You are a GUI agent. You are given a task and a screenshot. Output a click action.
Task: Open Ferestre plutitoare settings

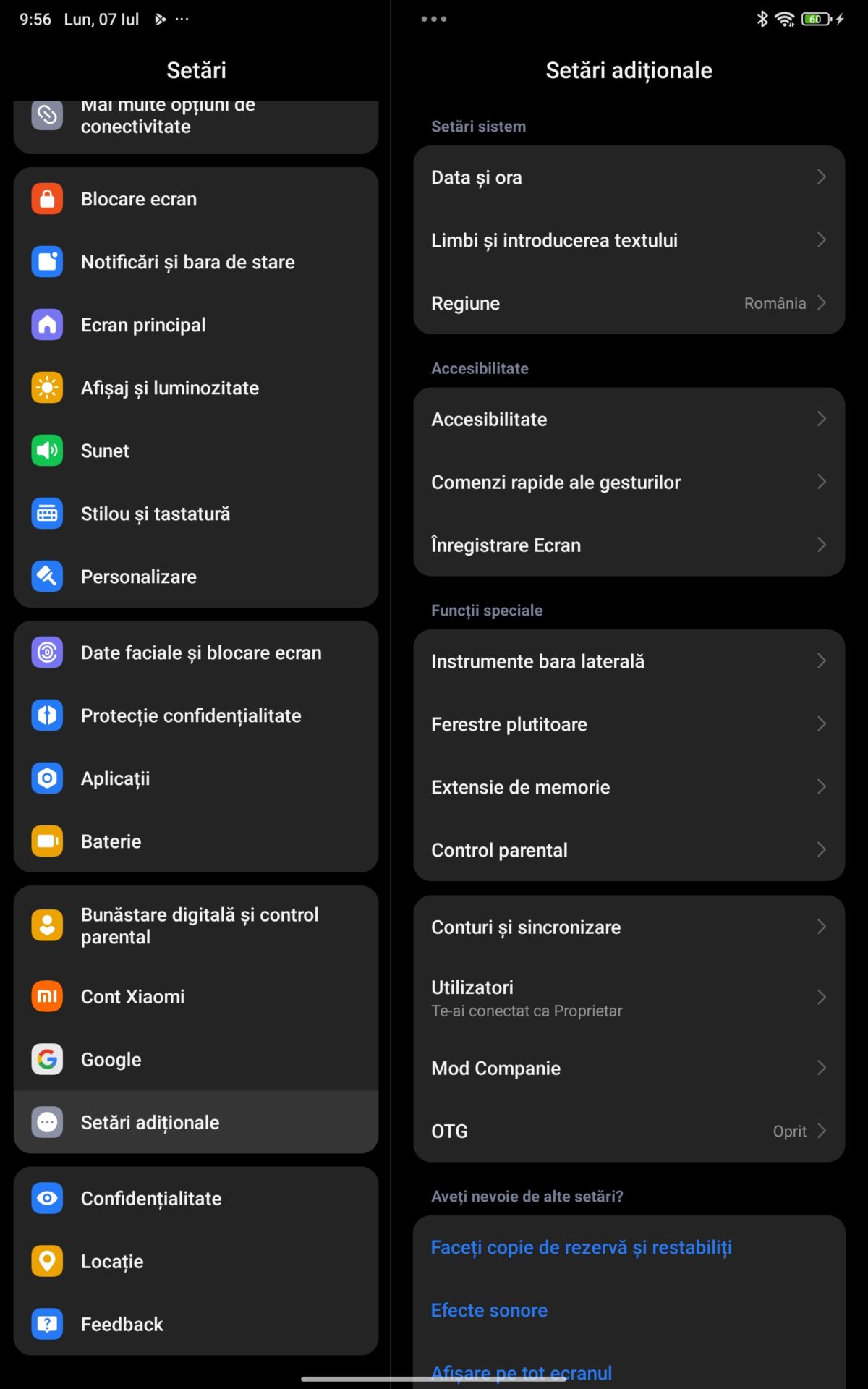pyautogui.click(x=628, y=724)
